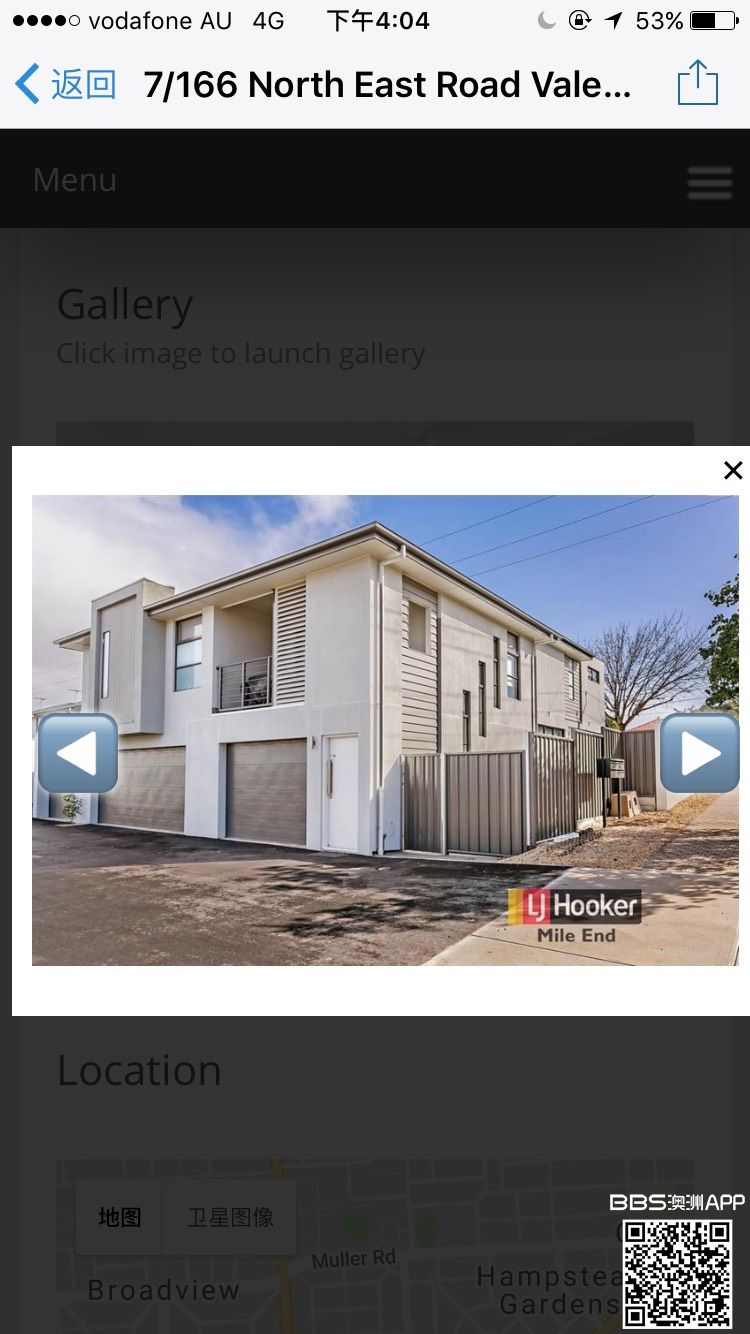Show the next gallery photo
This screenshot has height=1334, width=750.
pyautogui.click(x=699, y=753)
